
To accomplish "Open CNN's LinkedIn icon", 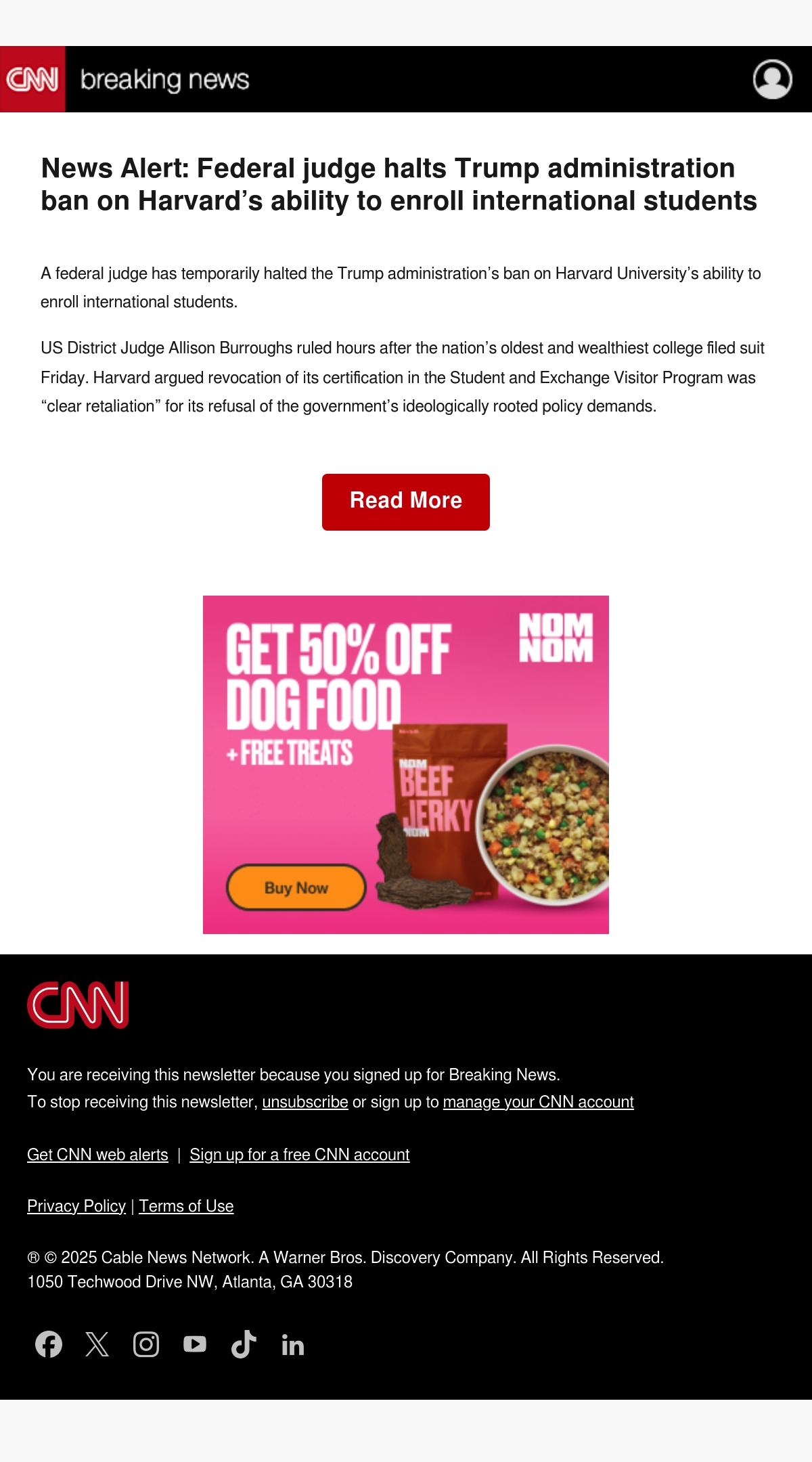I will 292,1345.
